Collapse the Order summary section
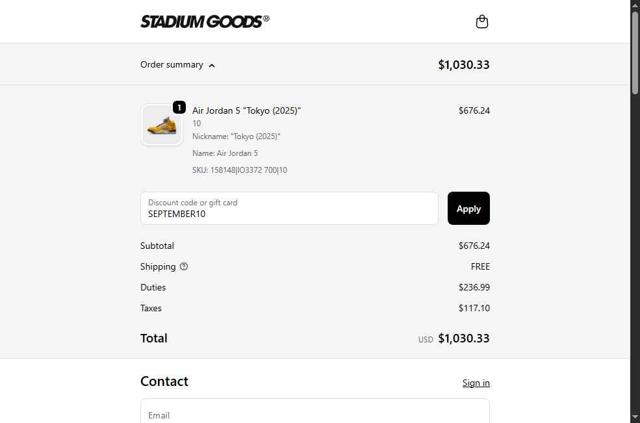This screenshot has width=640, height=423. (x=178, y=65)
